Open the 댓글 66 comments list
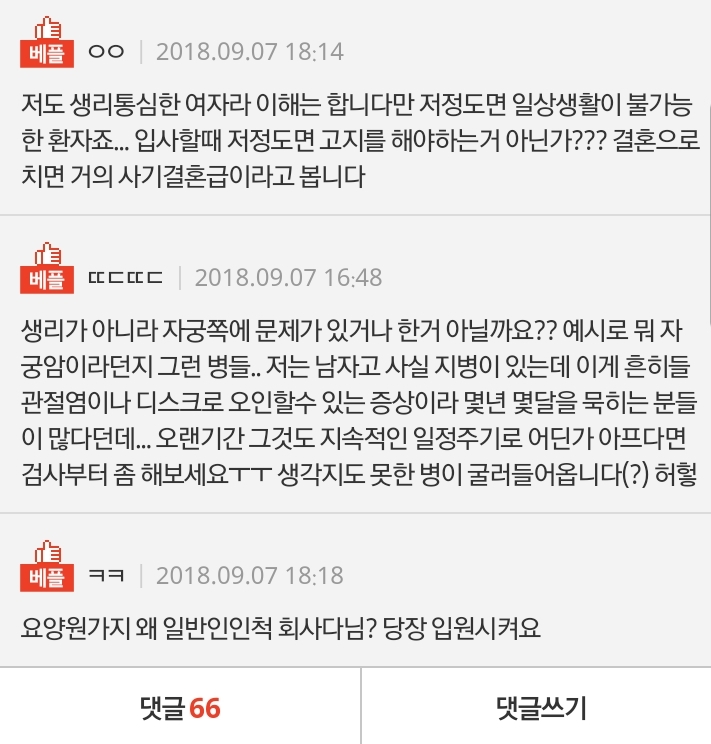This screenshot has width=711, height=744. 180,708
